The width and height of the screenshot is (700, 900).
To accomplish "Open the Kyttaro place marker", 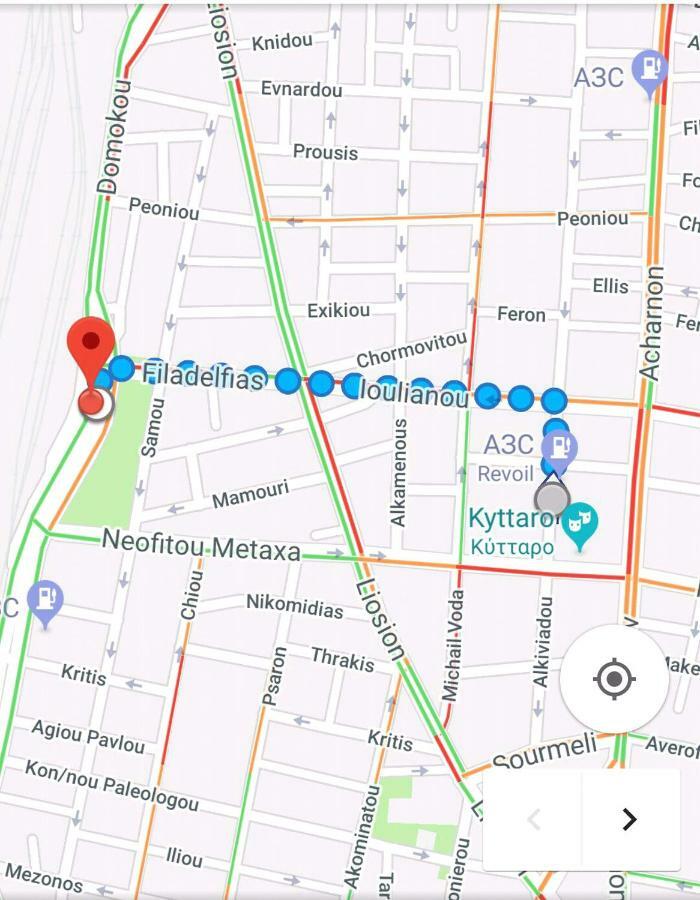I will 579,526.
